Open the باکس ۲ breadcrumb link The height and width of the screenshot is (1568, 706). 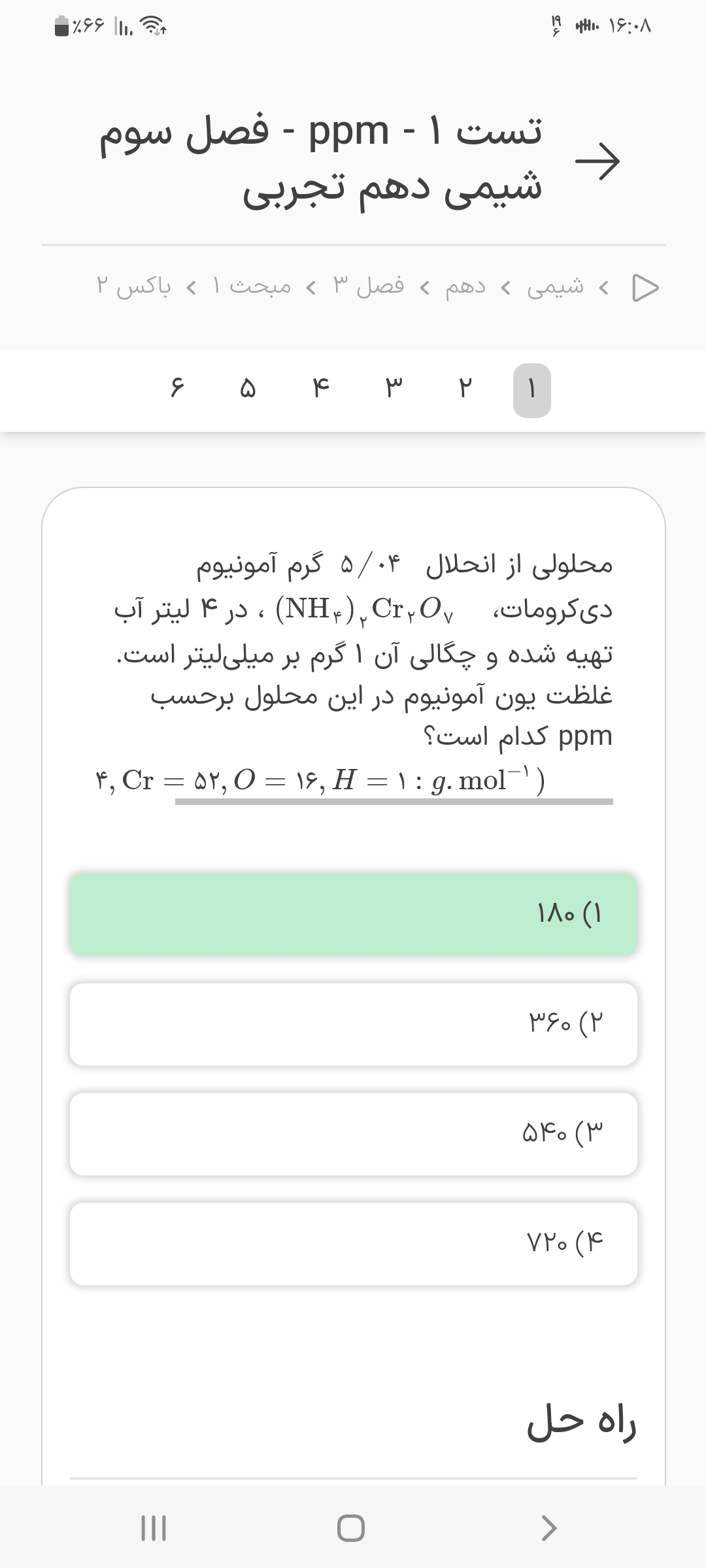(134, 287)
